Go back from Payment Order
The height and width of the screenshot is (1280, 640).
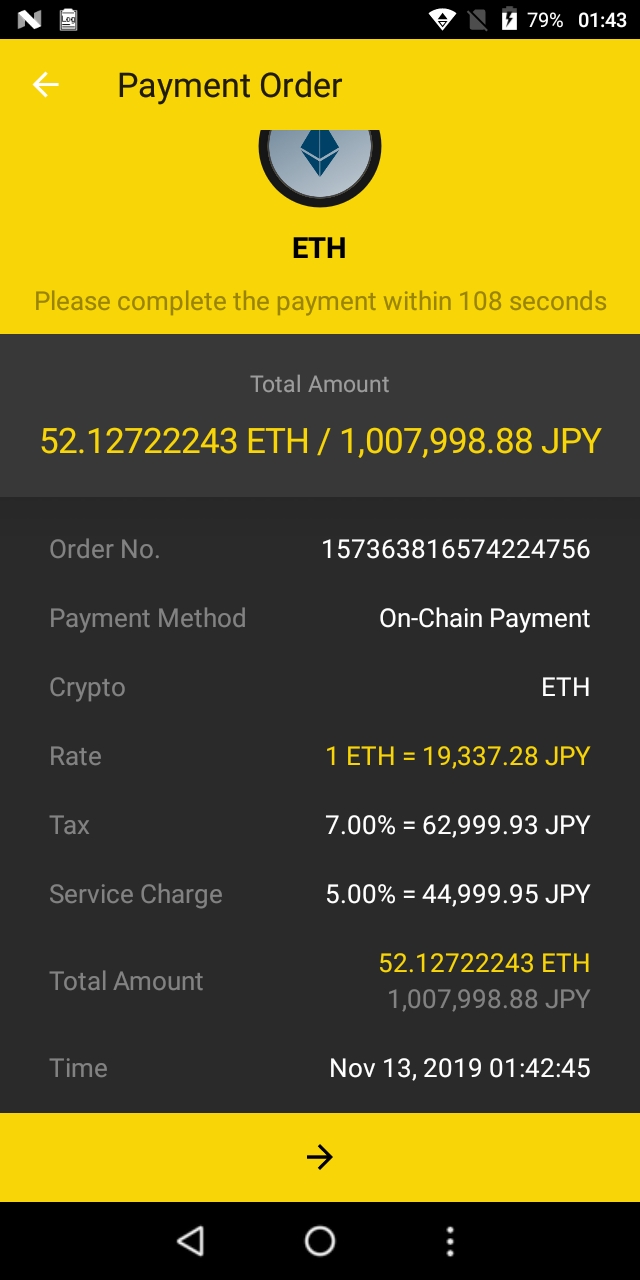click(x=46, y=85)
